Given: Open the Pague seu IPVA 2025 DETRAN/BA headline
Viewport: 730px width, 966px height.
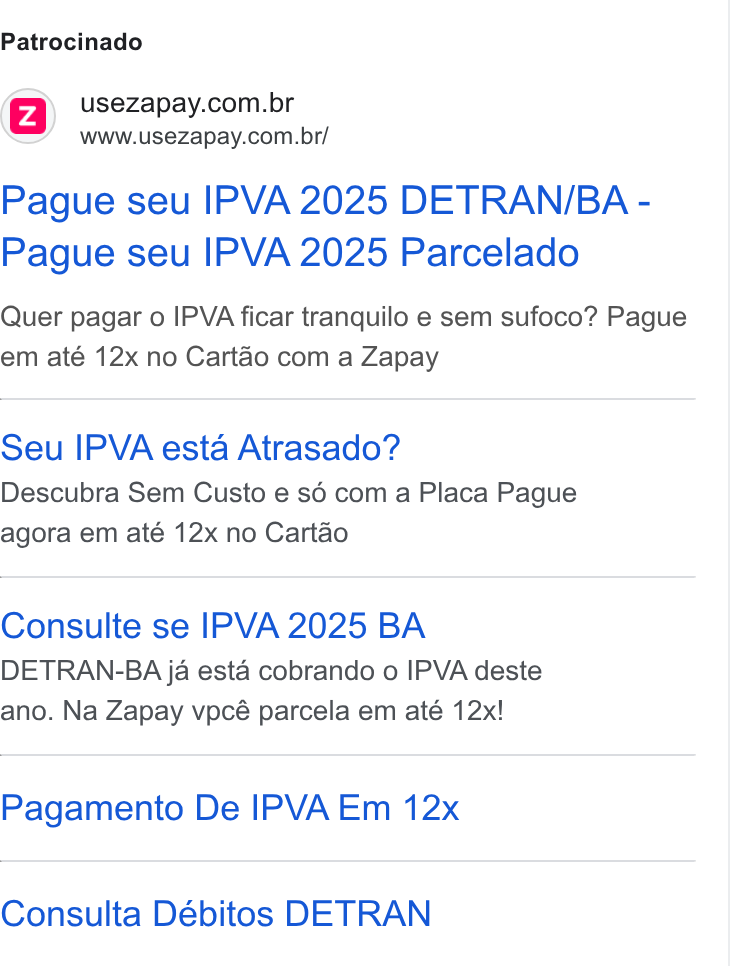Looking at the screenshot, I should (325, 226).
